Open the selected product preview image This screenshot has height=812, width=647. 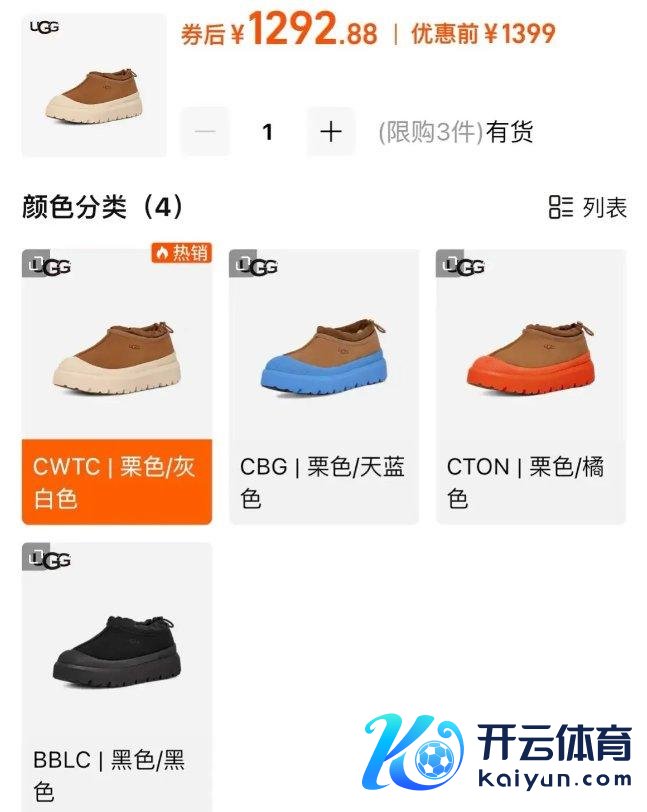[94, 85]
